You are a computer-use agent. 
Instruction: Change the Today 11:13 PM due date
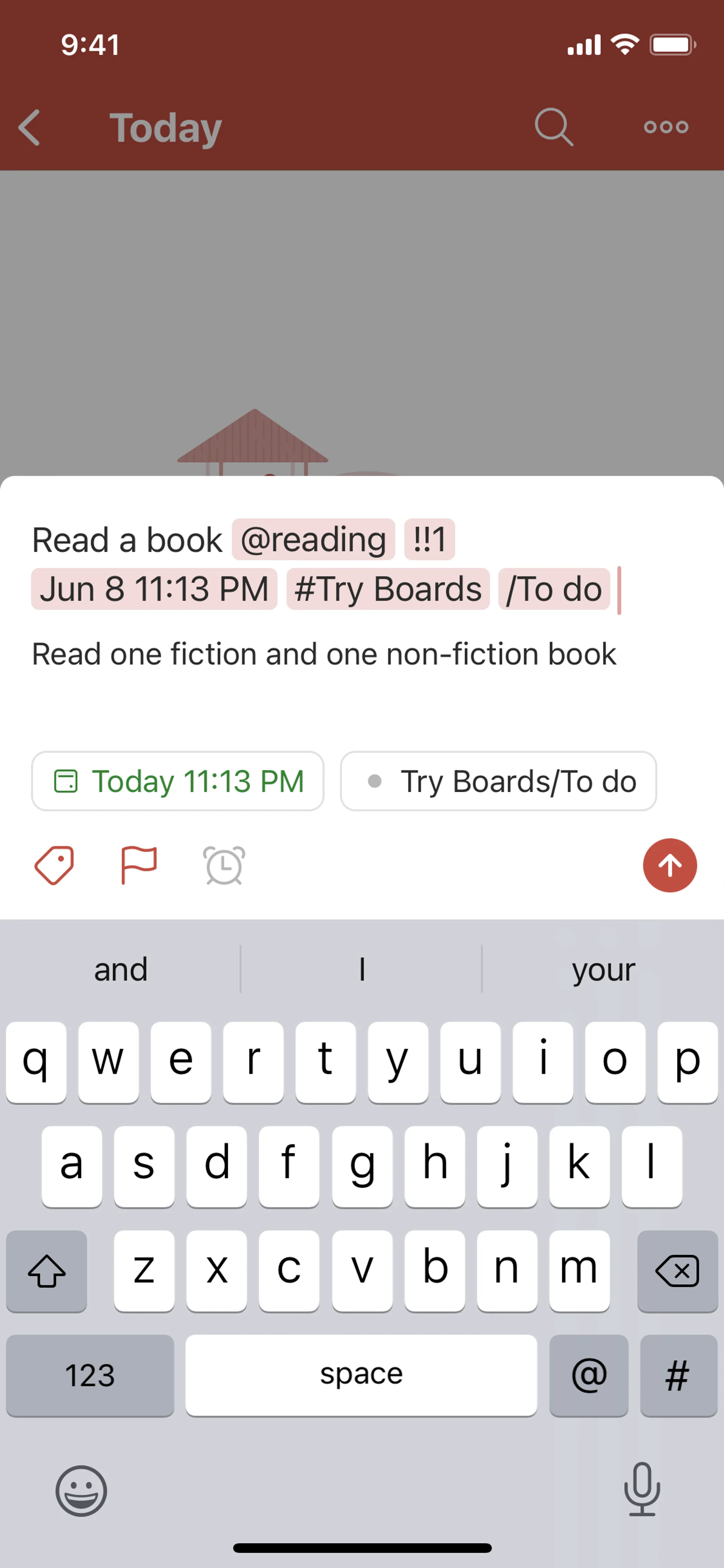click(178, 781)
